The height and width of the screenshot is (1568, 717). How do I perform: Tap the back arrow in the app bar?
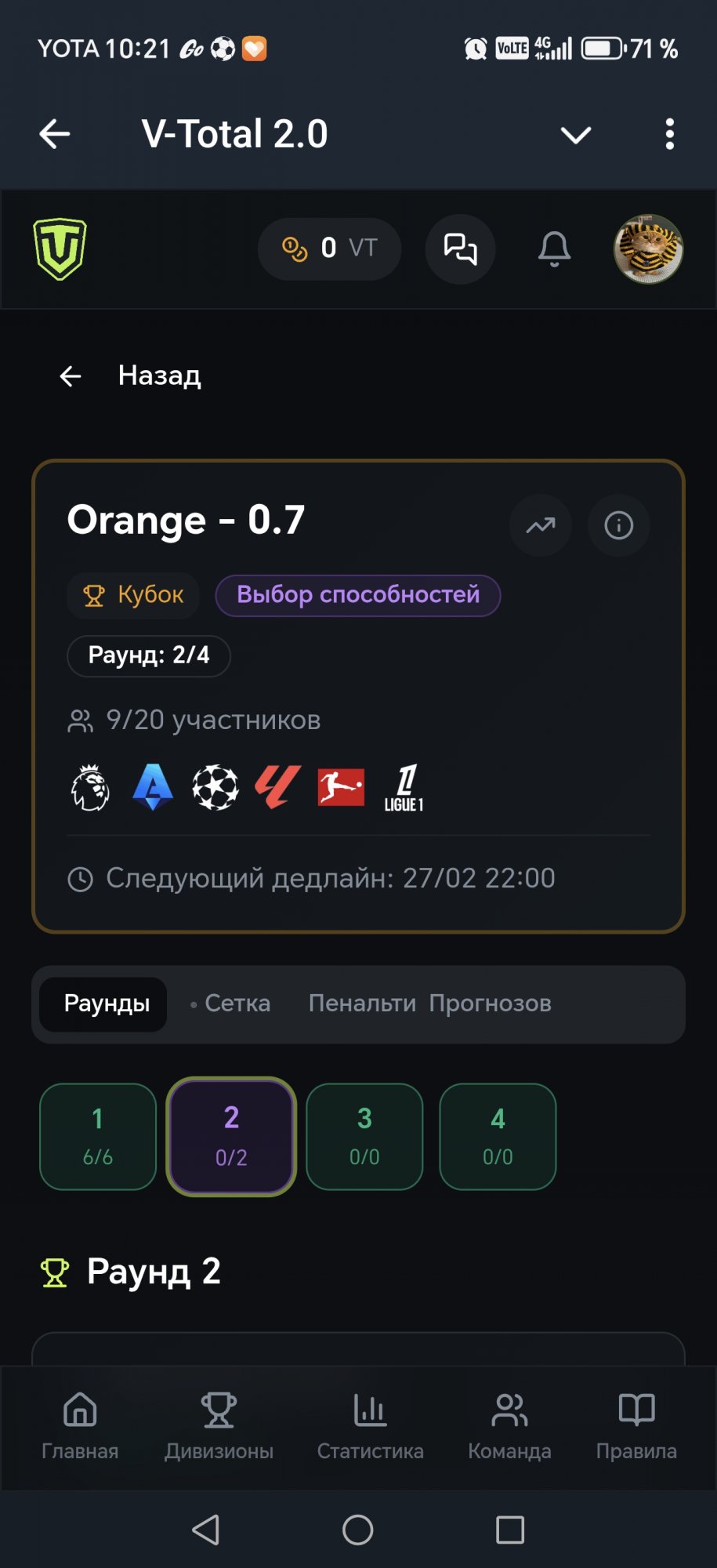click(x=55, y=134)
